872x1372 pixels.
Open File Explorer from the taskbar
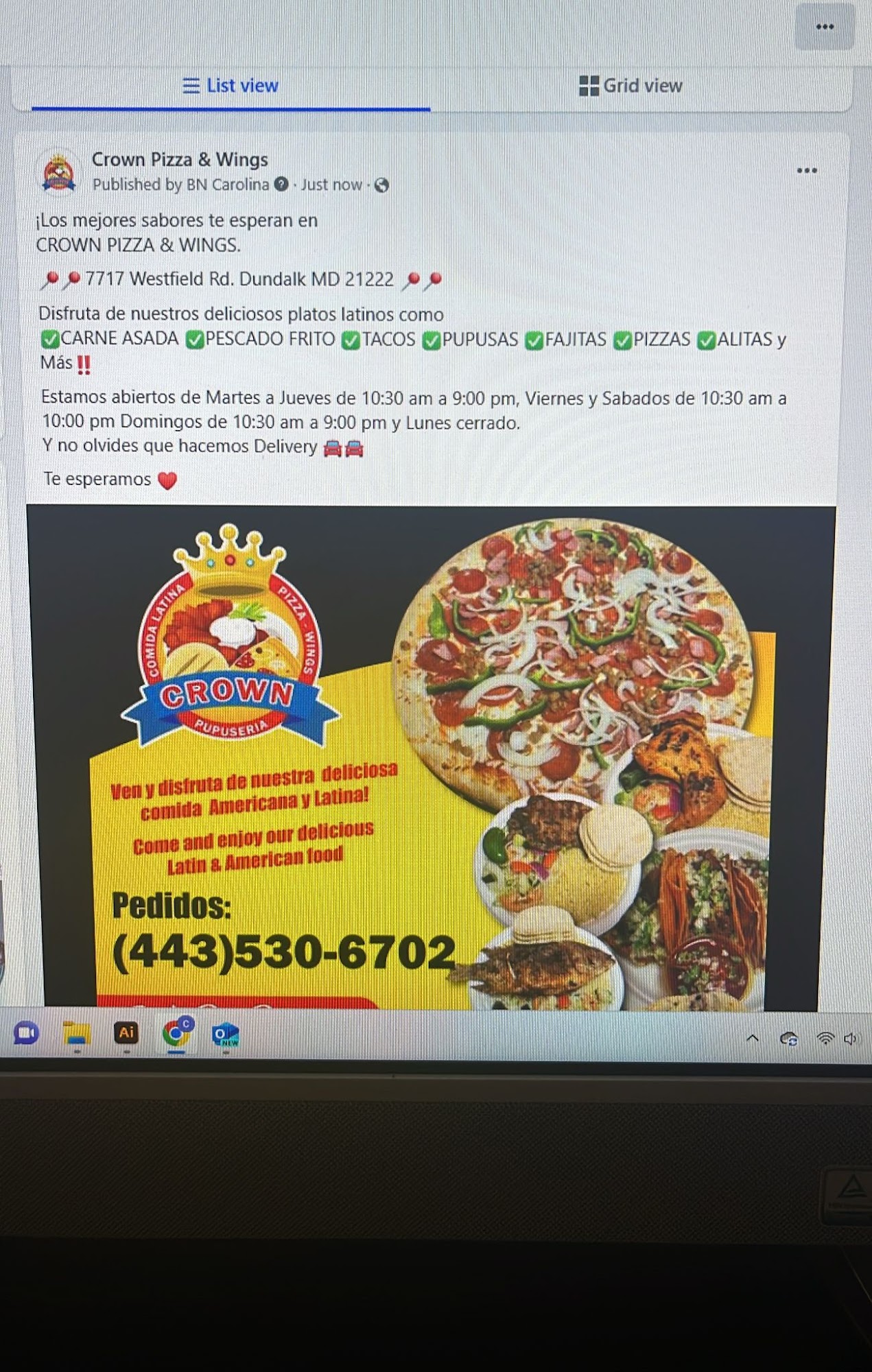(76, 1033)
